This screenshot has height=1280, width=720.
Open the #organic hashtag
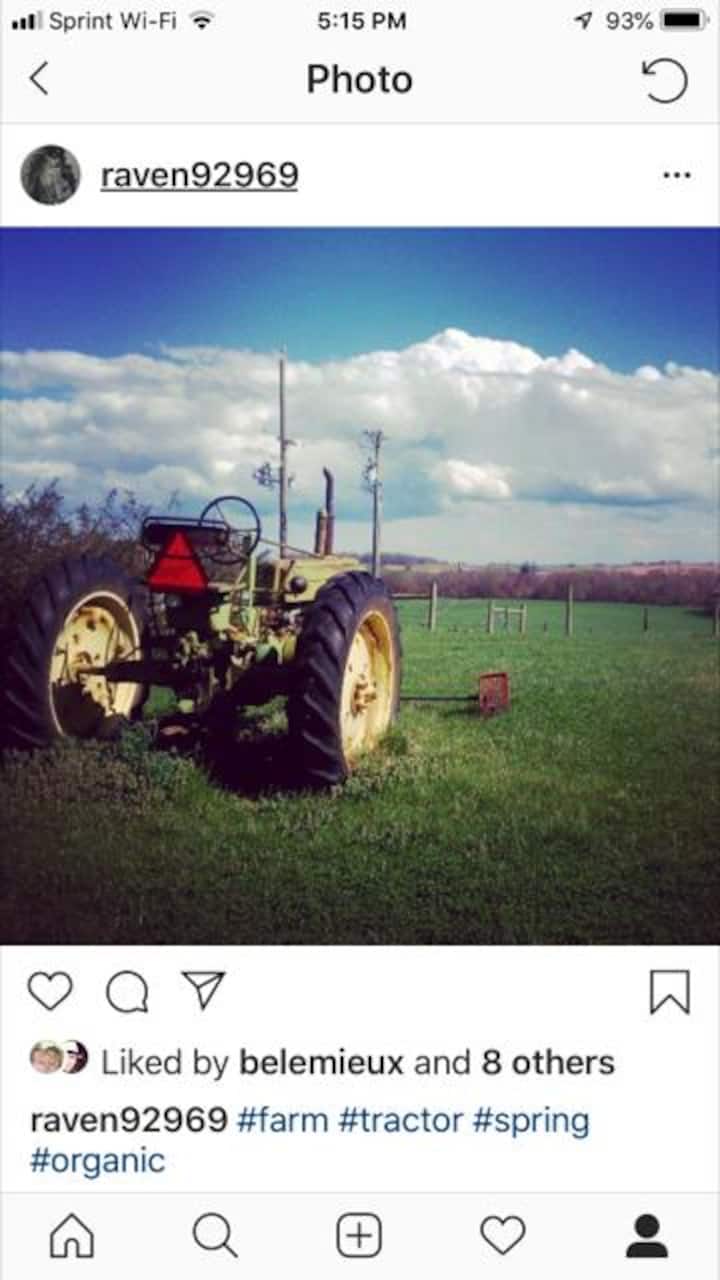(97, 1161)
